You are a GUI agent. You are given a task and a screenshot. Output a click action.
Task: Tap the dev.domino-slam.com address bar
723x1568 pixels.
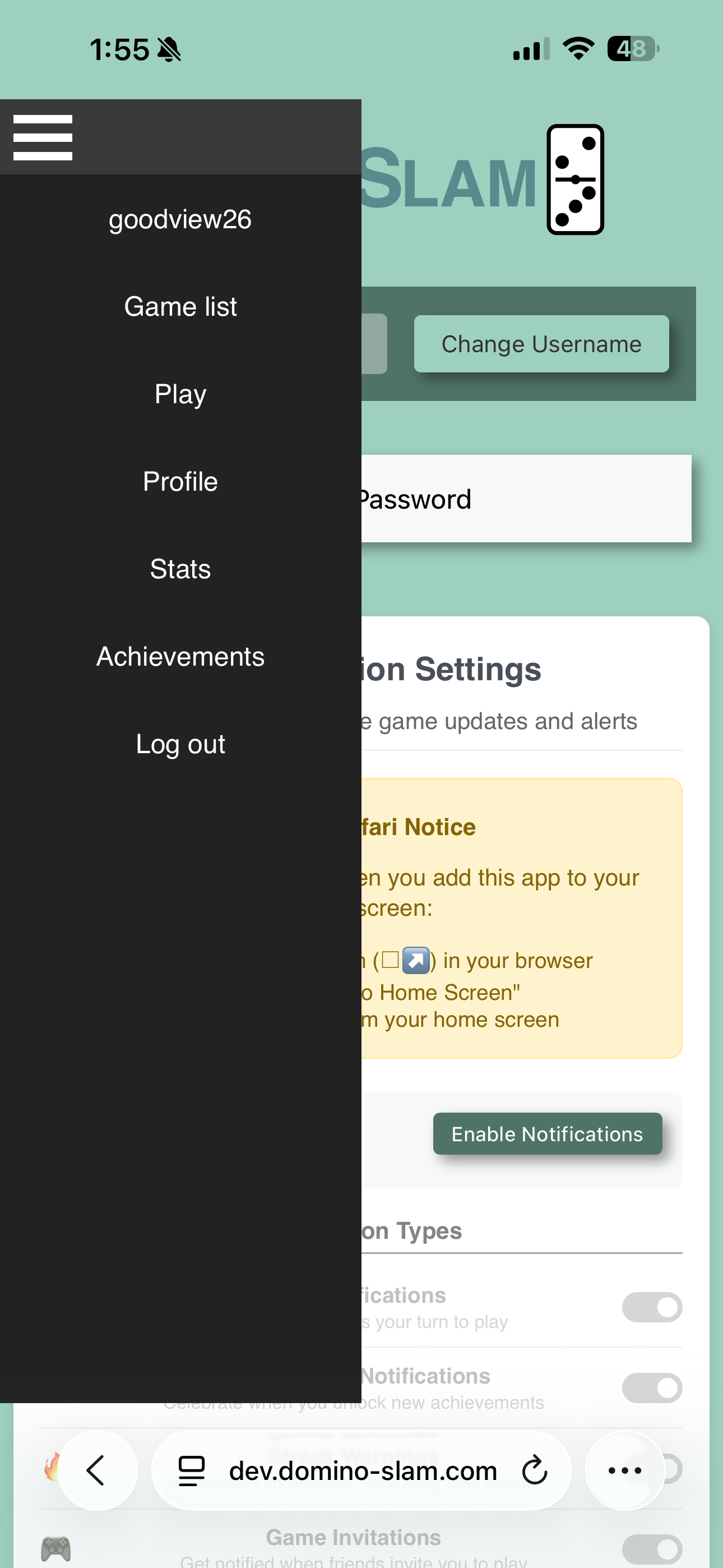pos(363,1470)
